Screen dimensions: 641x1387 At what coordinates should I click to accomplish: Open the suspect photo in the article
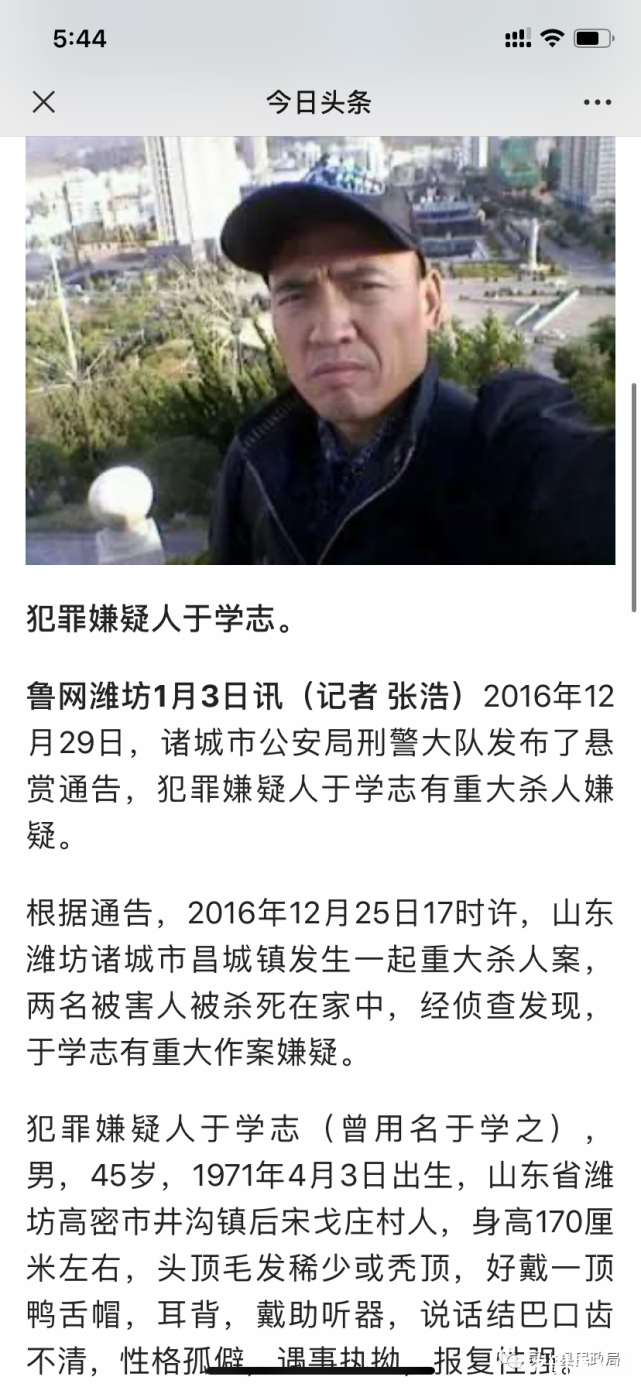tap(320, 350)
